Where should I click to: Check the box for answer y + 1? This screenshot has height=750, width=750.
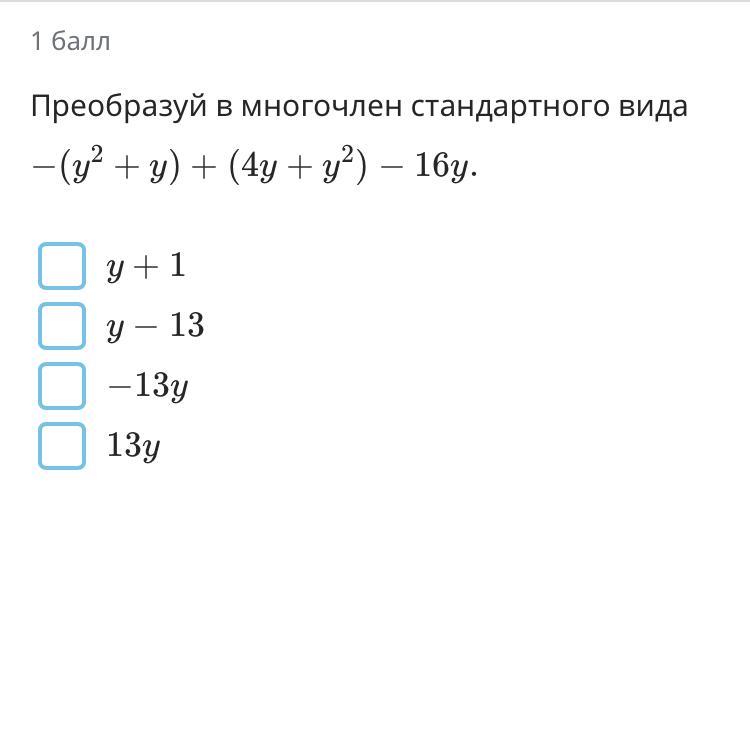[x=62, y=266]
